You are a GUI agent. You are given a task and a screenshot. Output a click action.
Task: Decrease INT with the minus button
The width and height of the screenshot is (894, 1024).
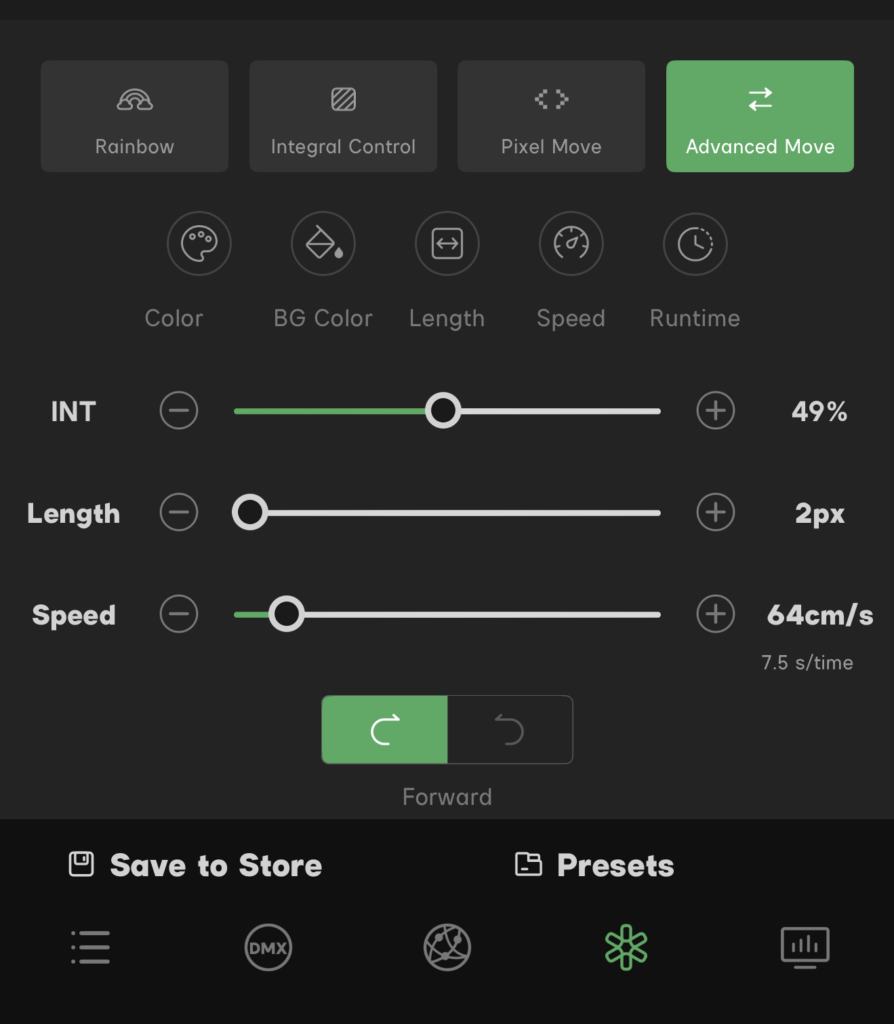point(179,411)
